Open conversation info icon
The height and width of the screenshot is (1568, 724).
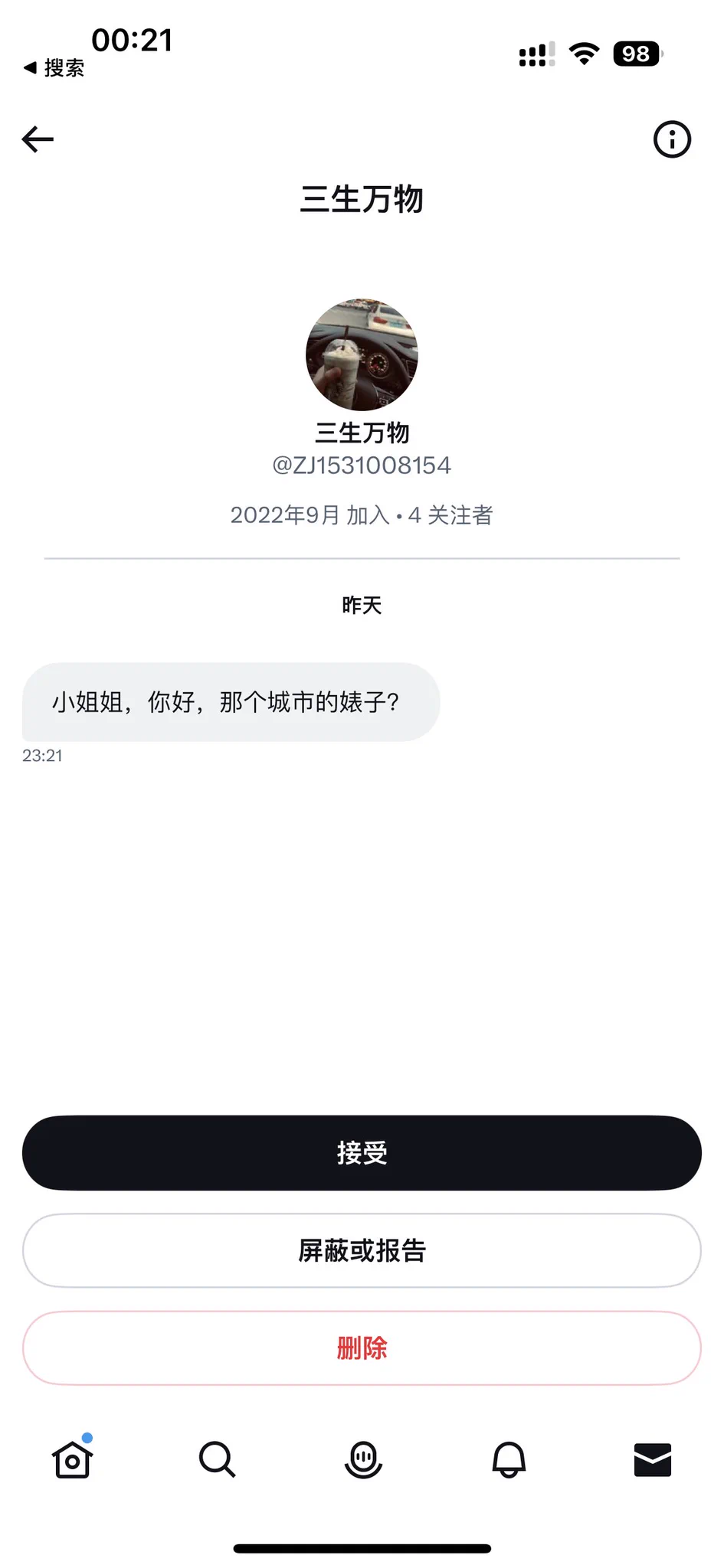[x=672, y=139]
